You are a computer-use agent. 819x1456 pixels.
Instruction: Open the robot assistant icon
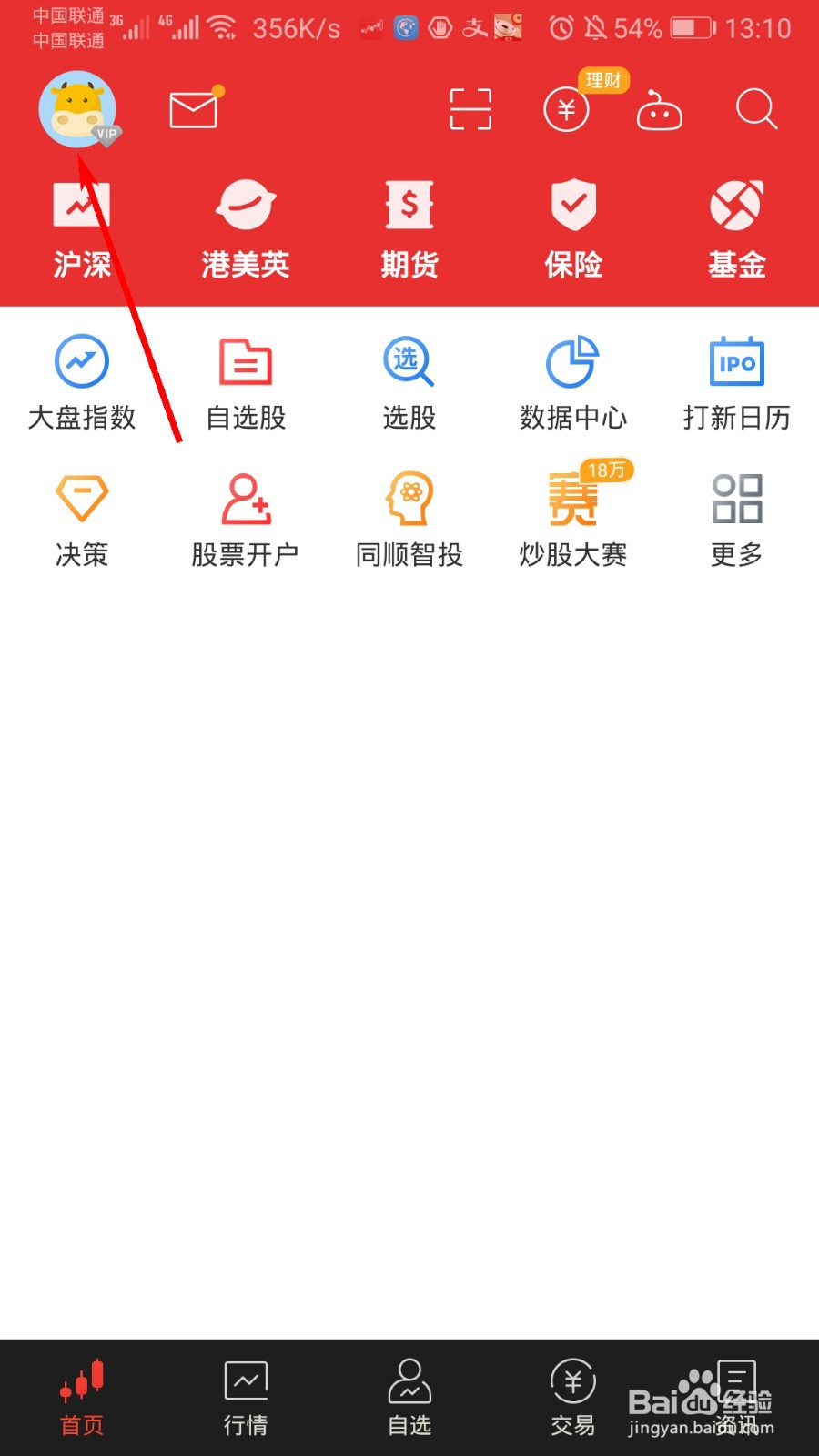[x=659, y=109]
